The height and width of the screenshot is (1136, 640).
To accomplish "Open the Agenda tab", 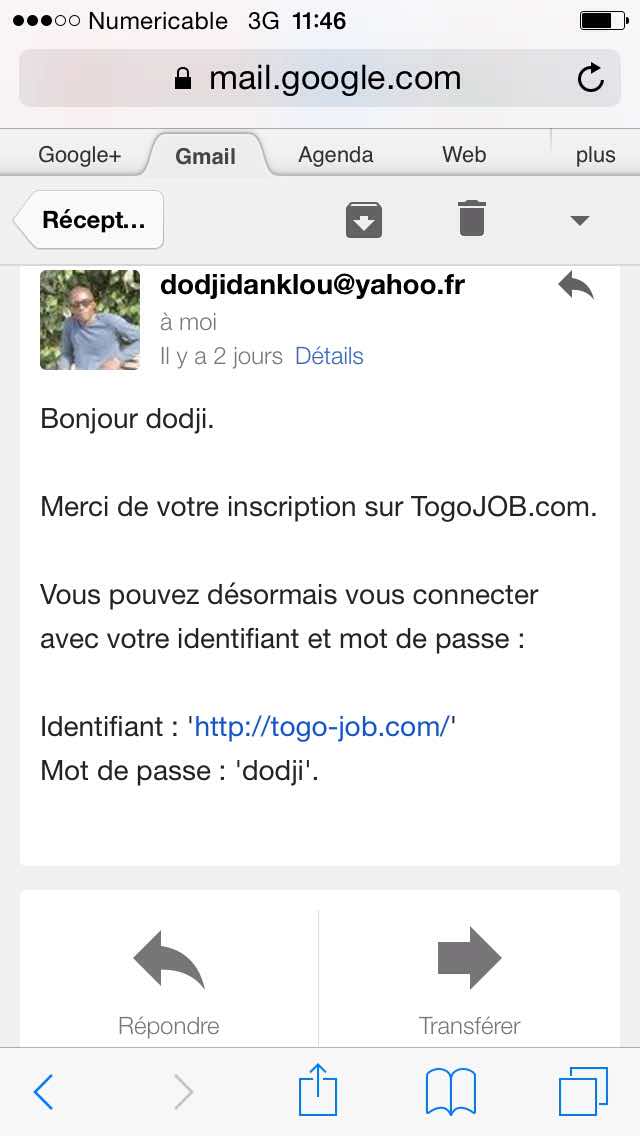I will click(x=336, y=154).
